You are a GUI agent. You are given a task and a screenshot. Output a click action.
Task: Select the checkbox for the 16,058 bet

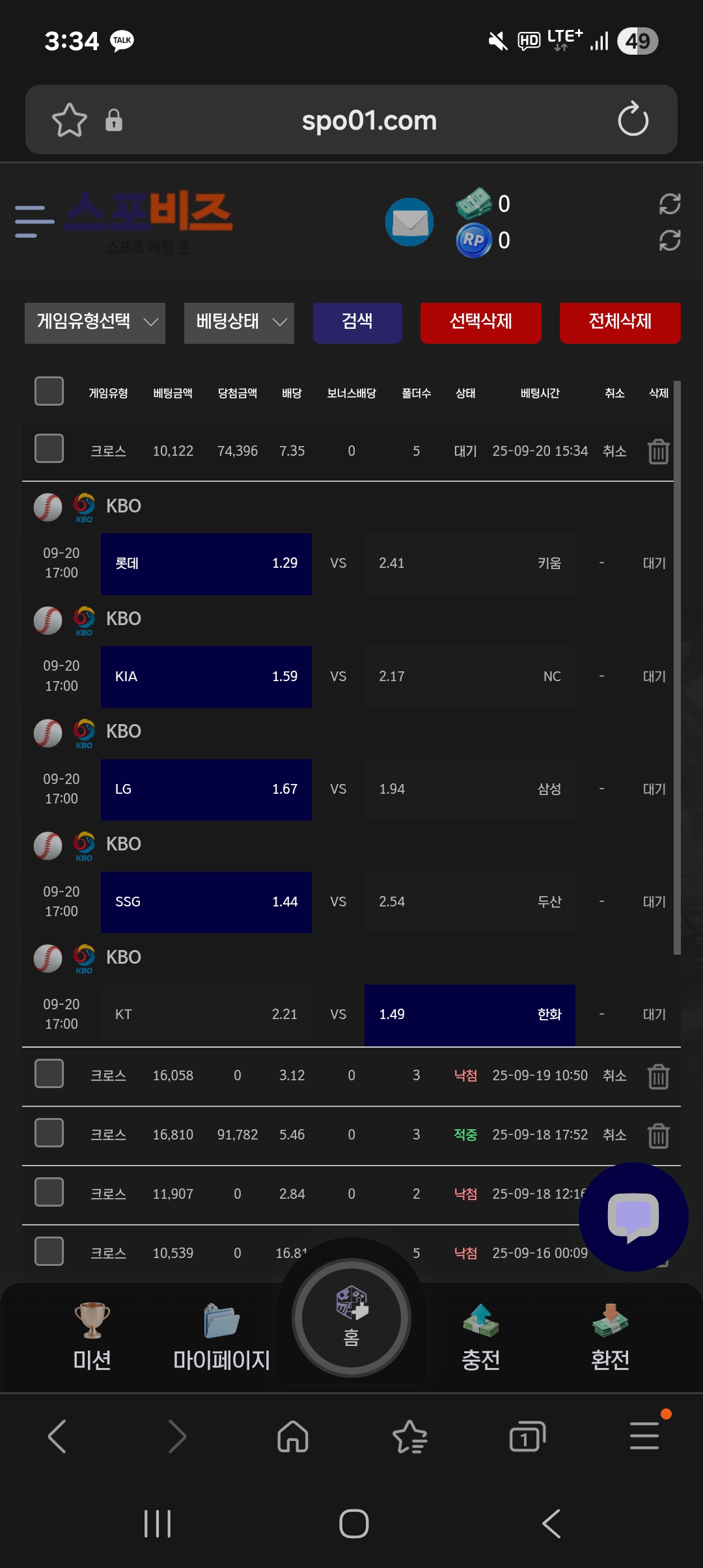tap(49, 1074)
